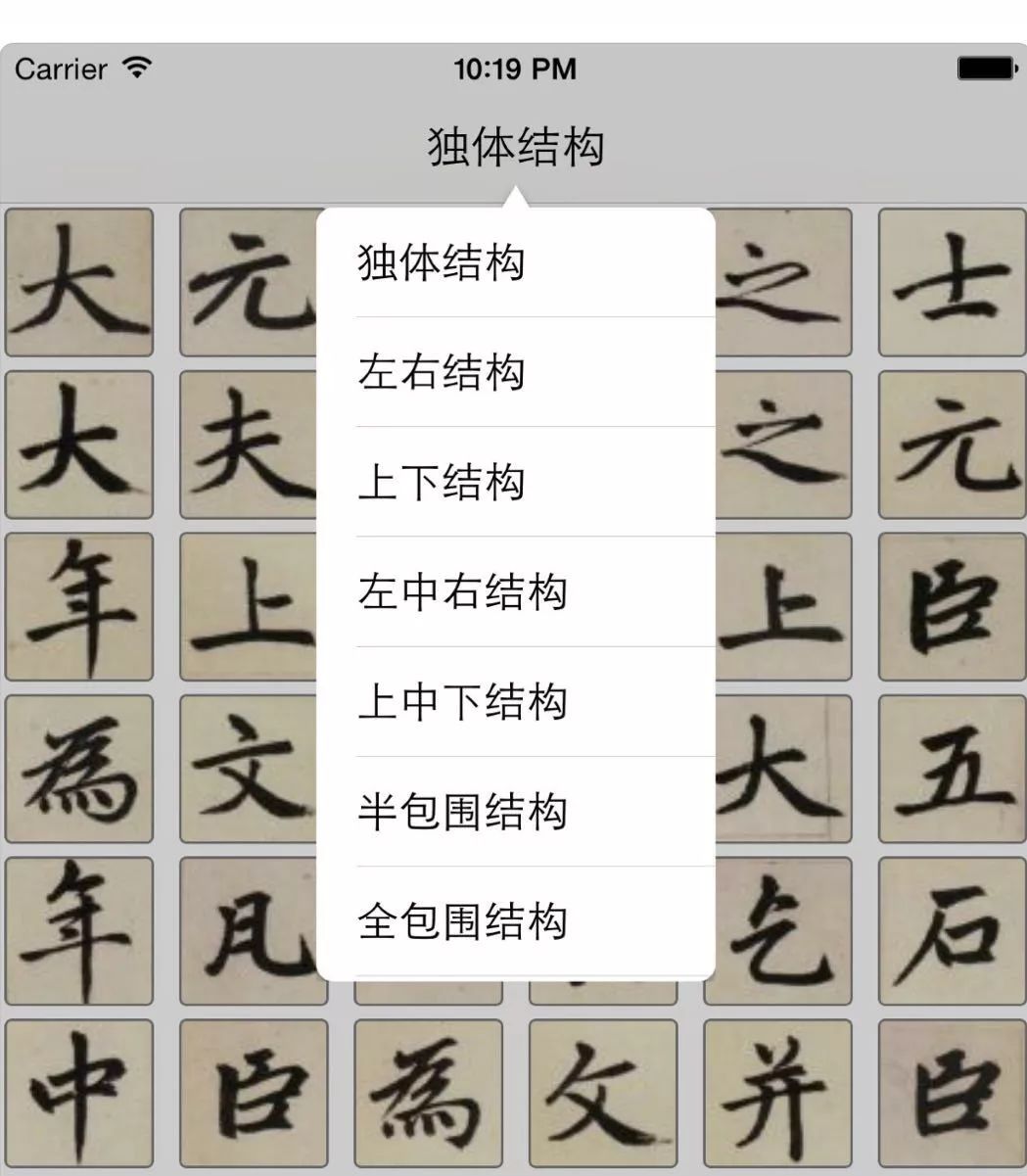Open the 五 character tile
The height and width of the screenshot is (1176, 1027).
pyautogui.click(x=952, y=769)
